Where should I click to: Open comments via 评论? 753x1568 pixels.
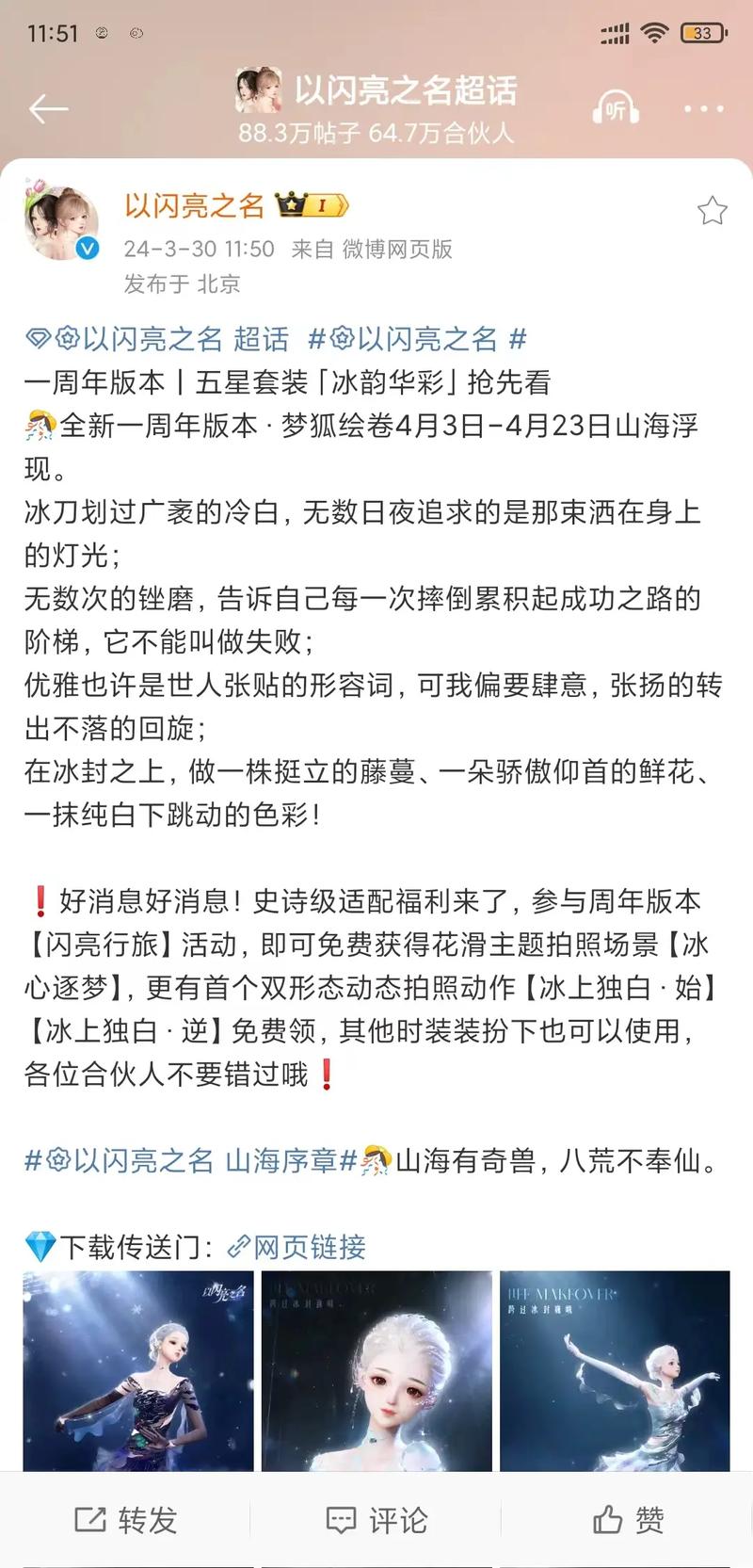coord(376,1519)
